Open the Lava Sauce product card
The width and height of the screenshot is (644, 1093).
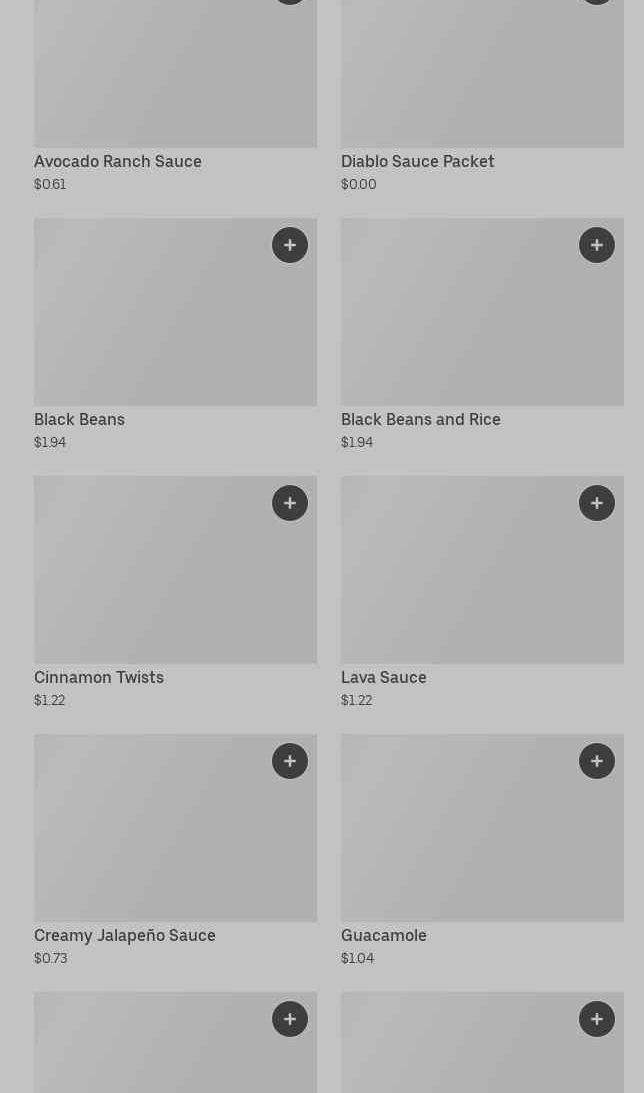pyautogui.click(x=482, y=592)
